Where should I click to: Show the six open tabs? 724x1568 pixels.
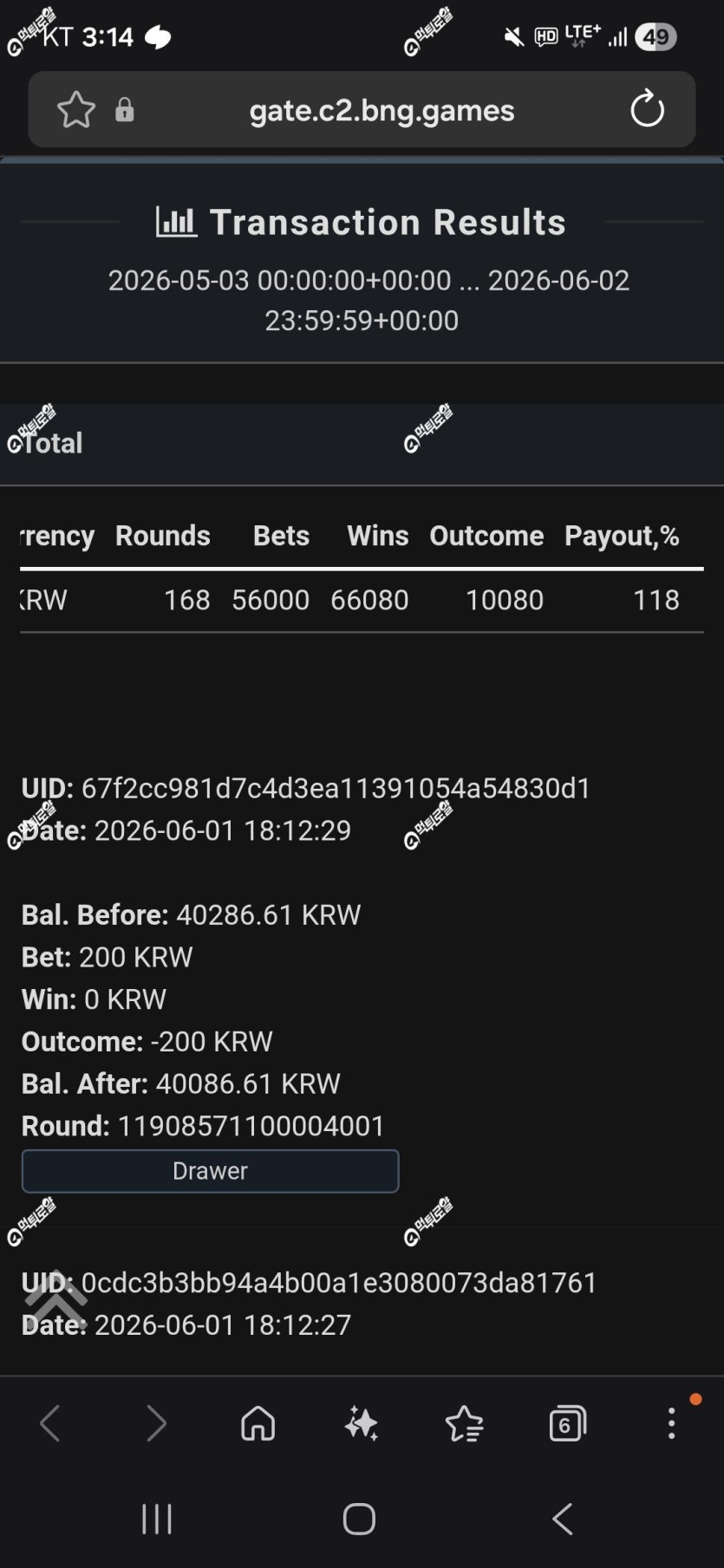coord(568,1423)
